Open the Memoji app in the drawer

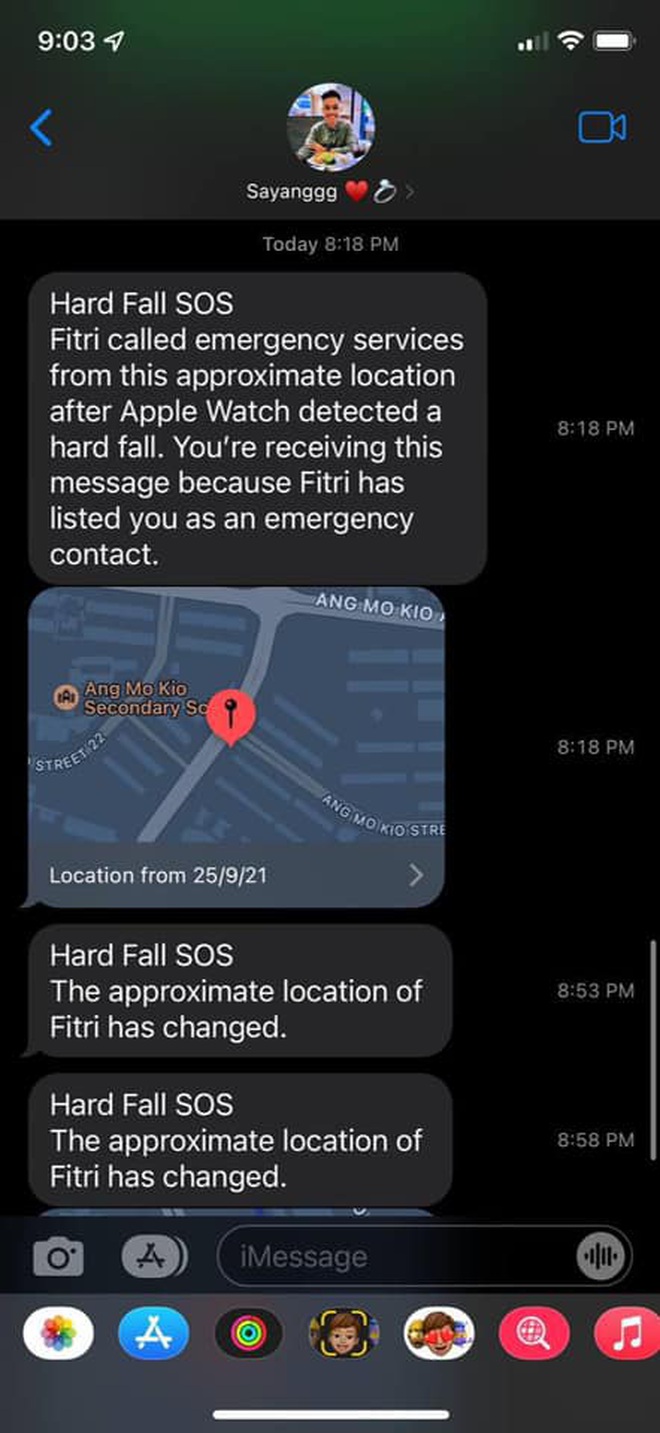pyautogui.click(x=343, y=1335)
